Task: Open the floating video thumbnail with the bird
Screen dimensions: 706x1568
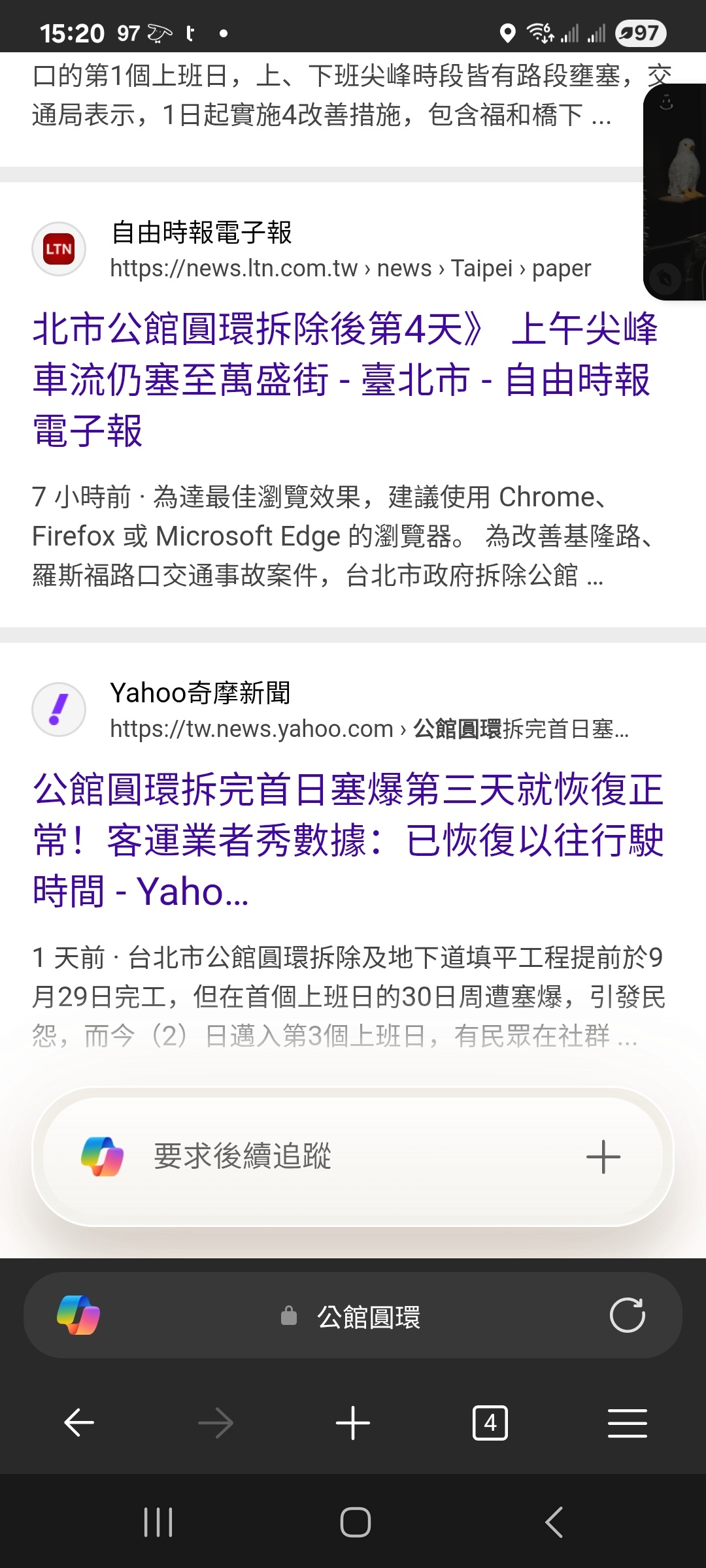Action: tap(677, 193)
